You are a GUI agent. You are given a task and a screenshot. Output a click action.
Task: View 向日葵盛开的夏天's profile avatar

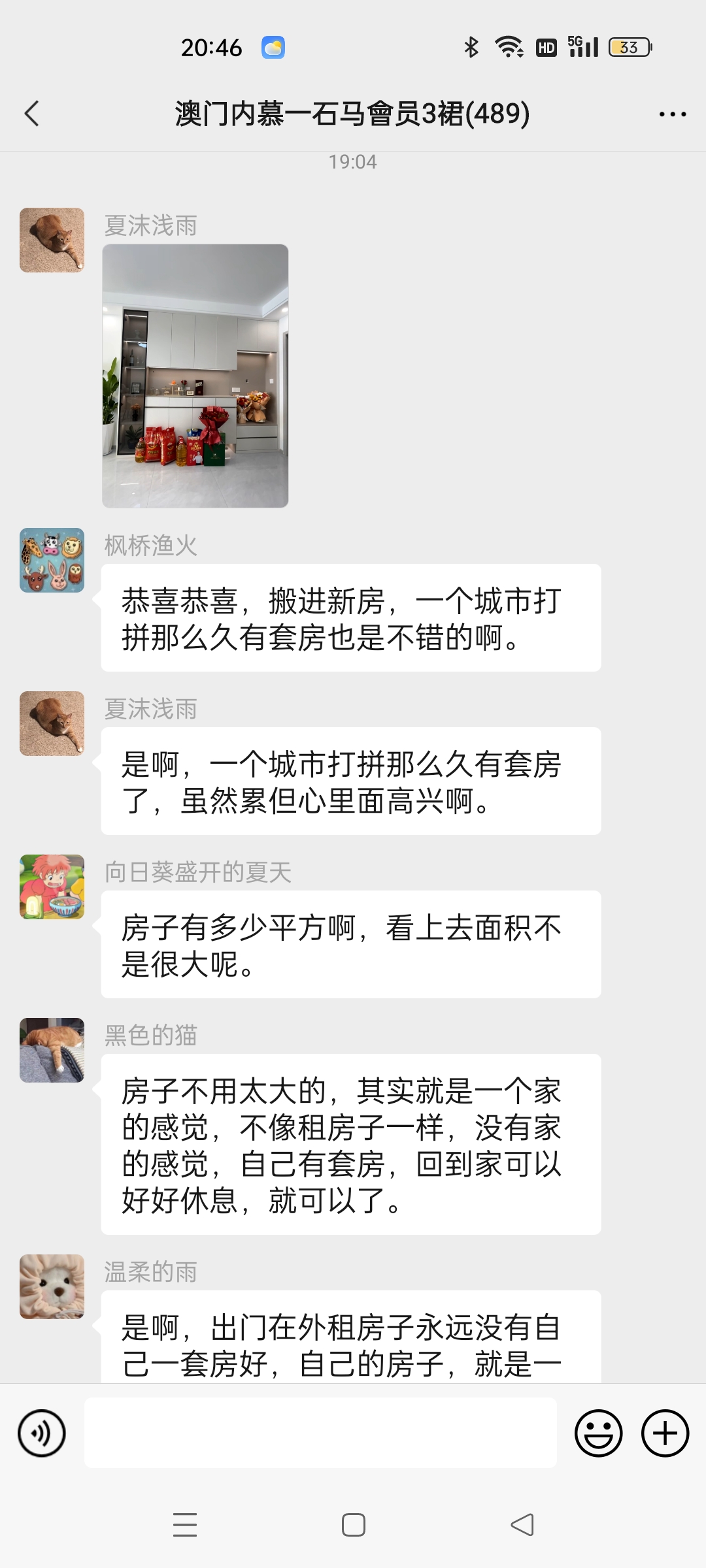[x=52, y=887]
